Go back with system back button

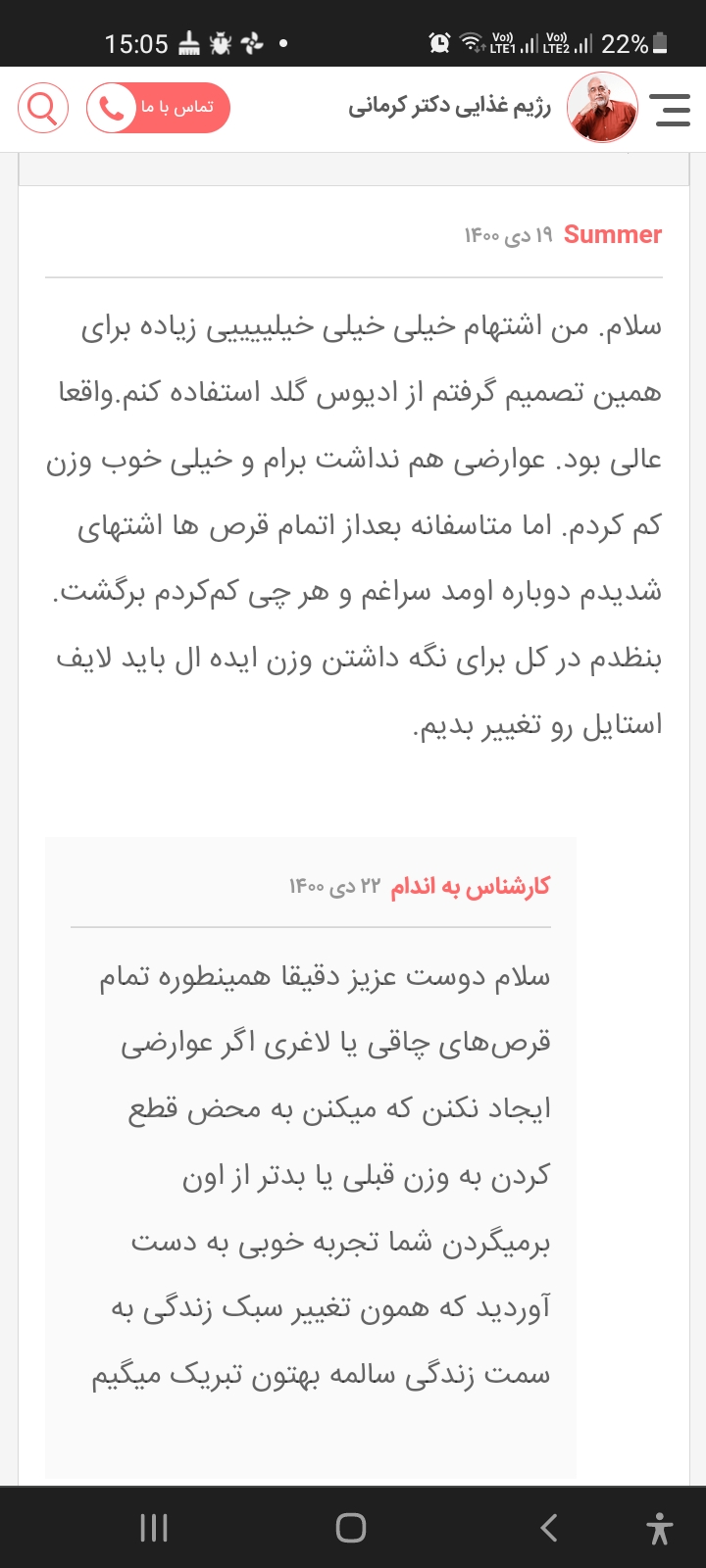549,1527
